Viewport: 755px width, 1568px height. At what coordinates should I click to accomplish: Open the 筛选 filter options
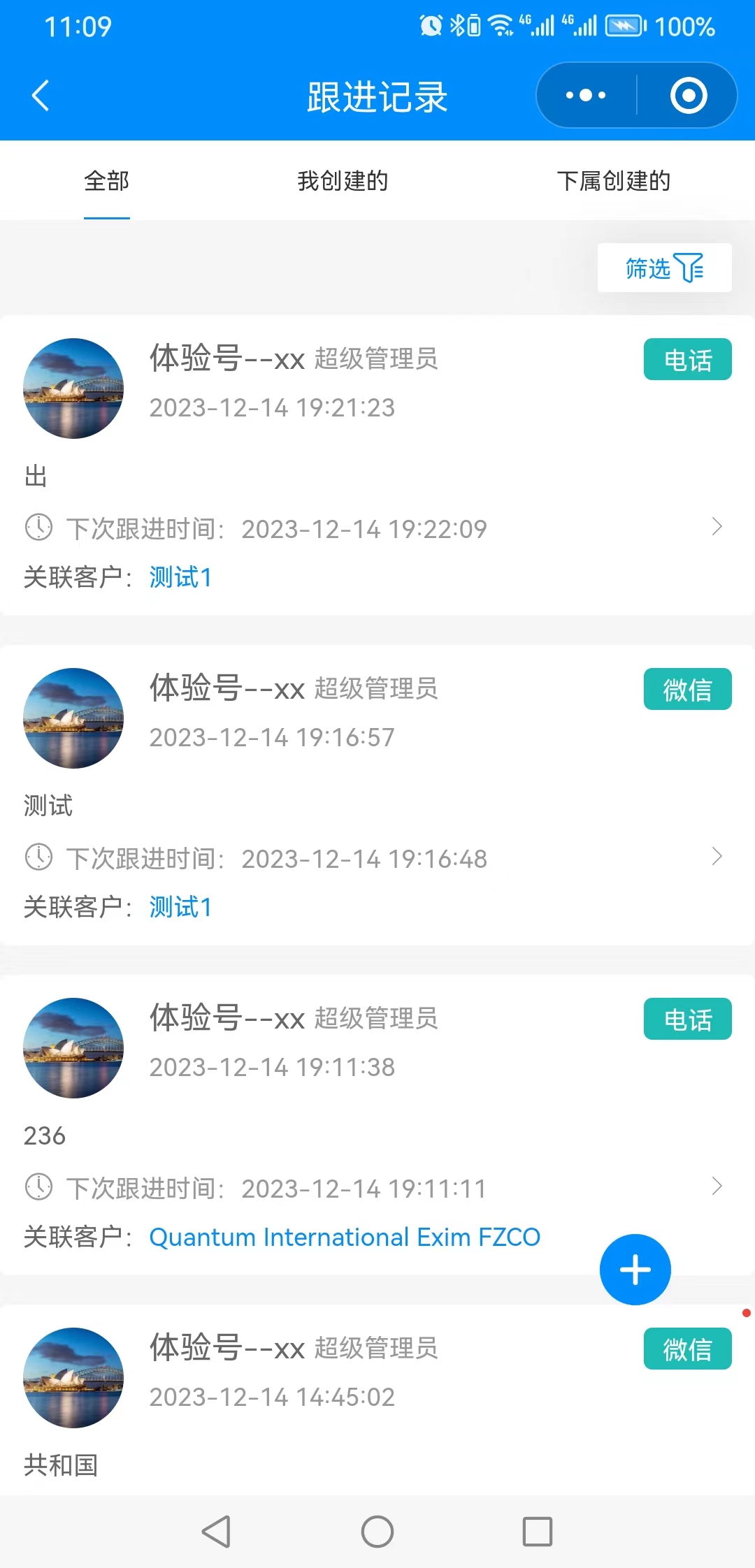click(x=664, y=268)
